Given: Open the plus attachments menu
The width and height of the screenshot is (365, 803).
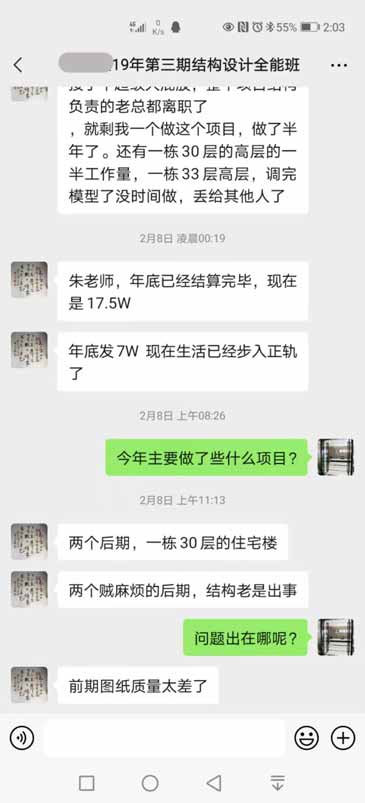Looking at the screenshot, I should [x=343, y=738].
